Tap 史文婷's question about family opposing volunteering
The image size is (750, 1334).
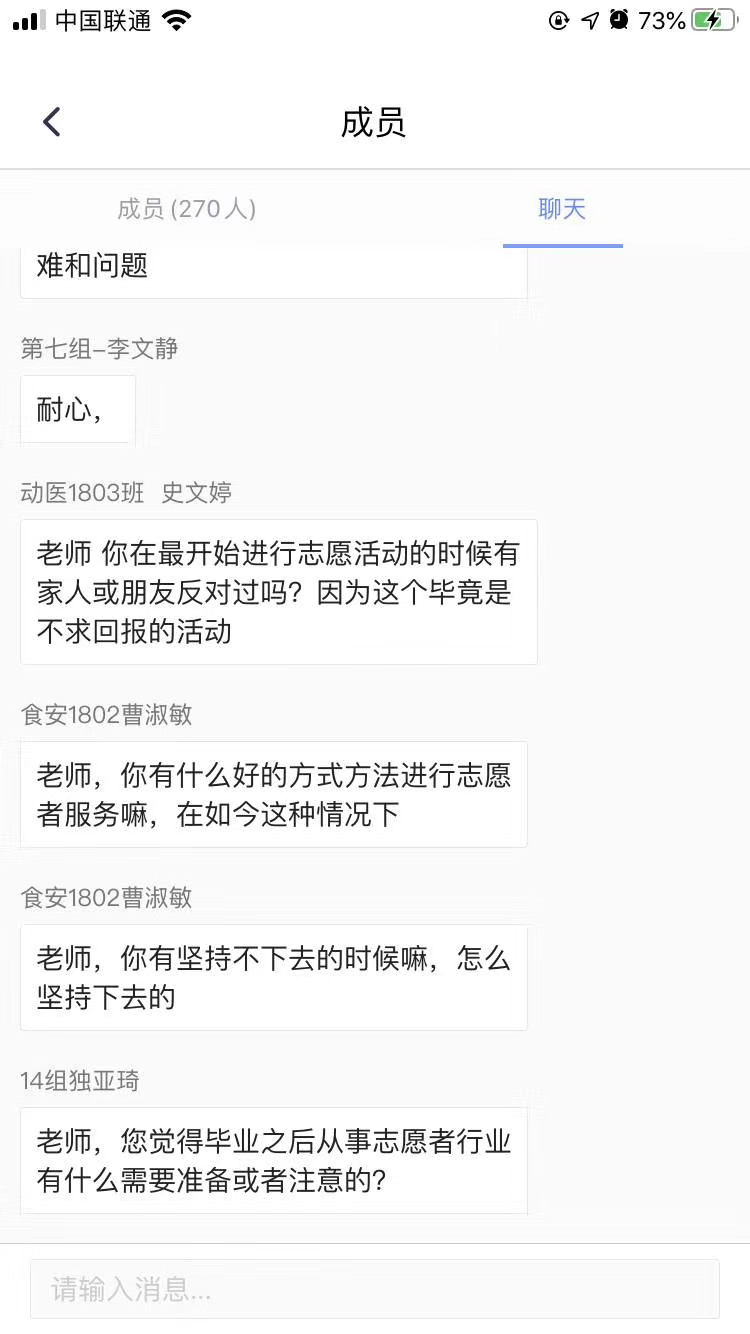tap(278, 592)
